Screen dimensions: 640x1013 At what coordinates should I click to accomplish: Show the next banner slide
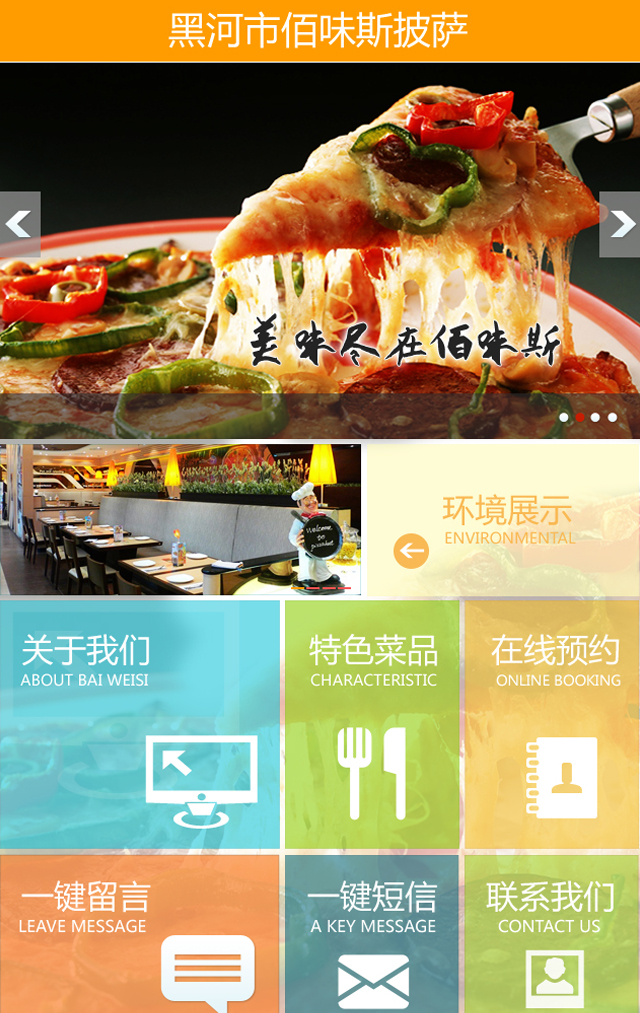[x=619, y=224]
